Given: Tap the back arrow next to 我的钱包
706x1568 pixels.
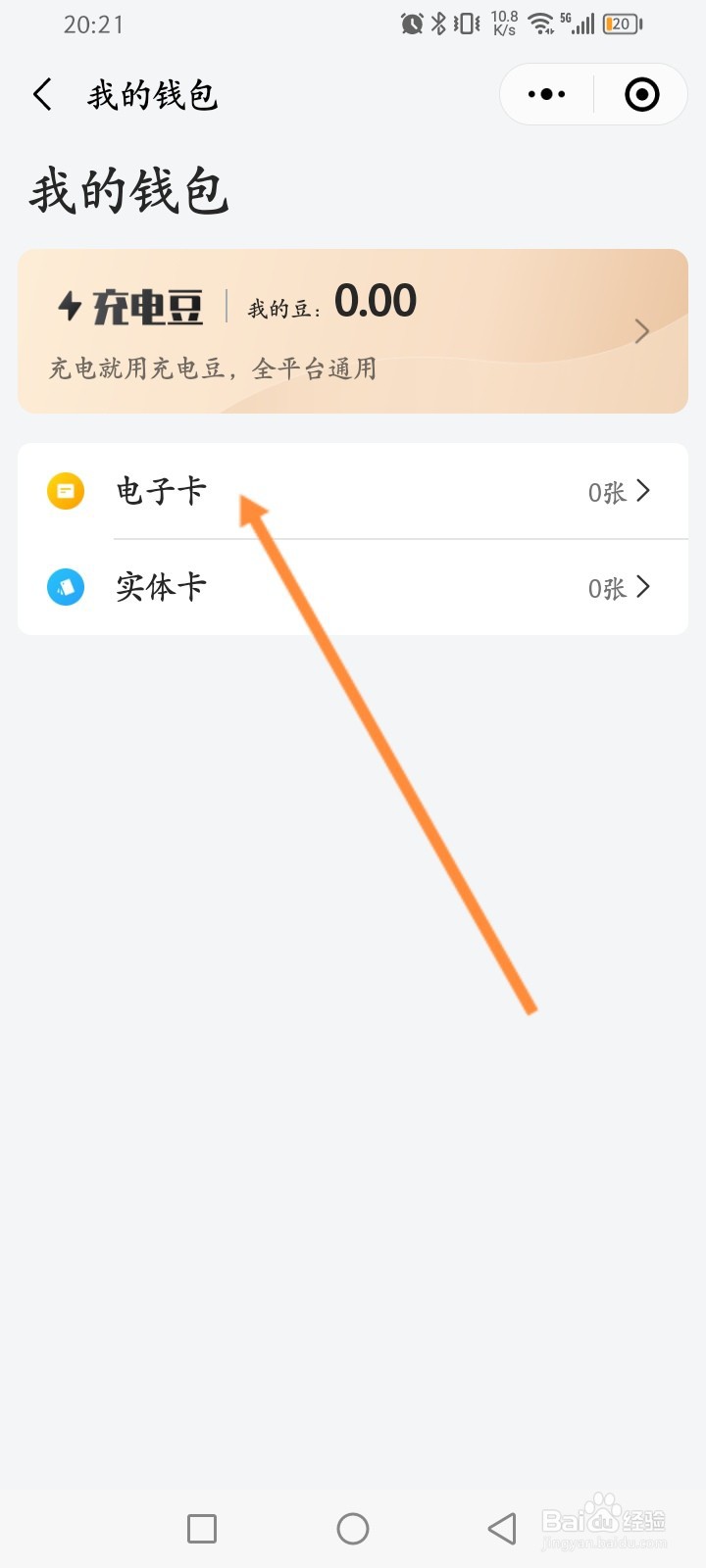Looking at the screenshot, I should pos(41,94).
